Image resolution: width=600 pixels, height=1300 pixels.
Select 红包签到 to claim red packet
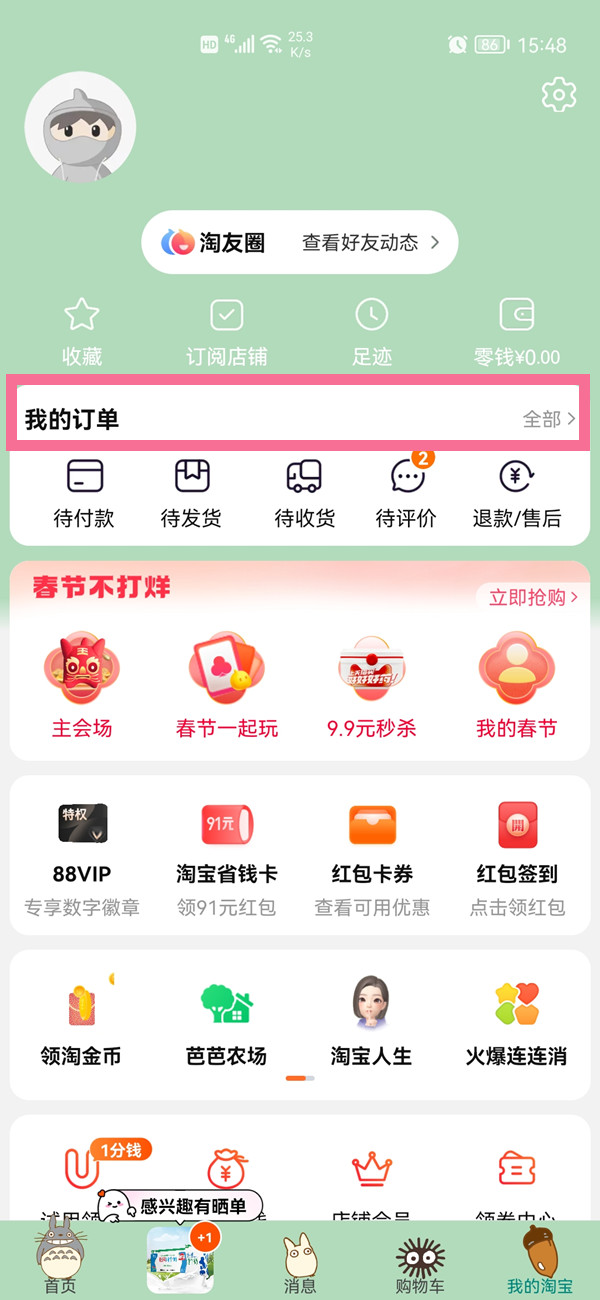pos(517,857)
